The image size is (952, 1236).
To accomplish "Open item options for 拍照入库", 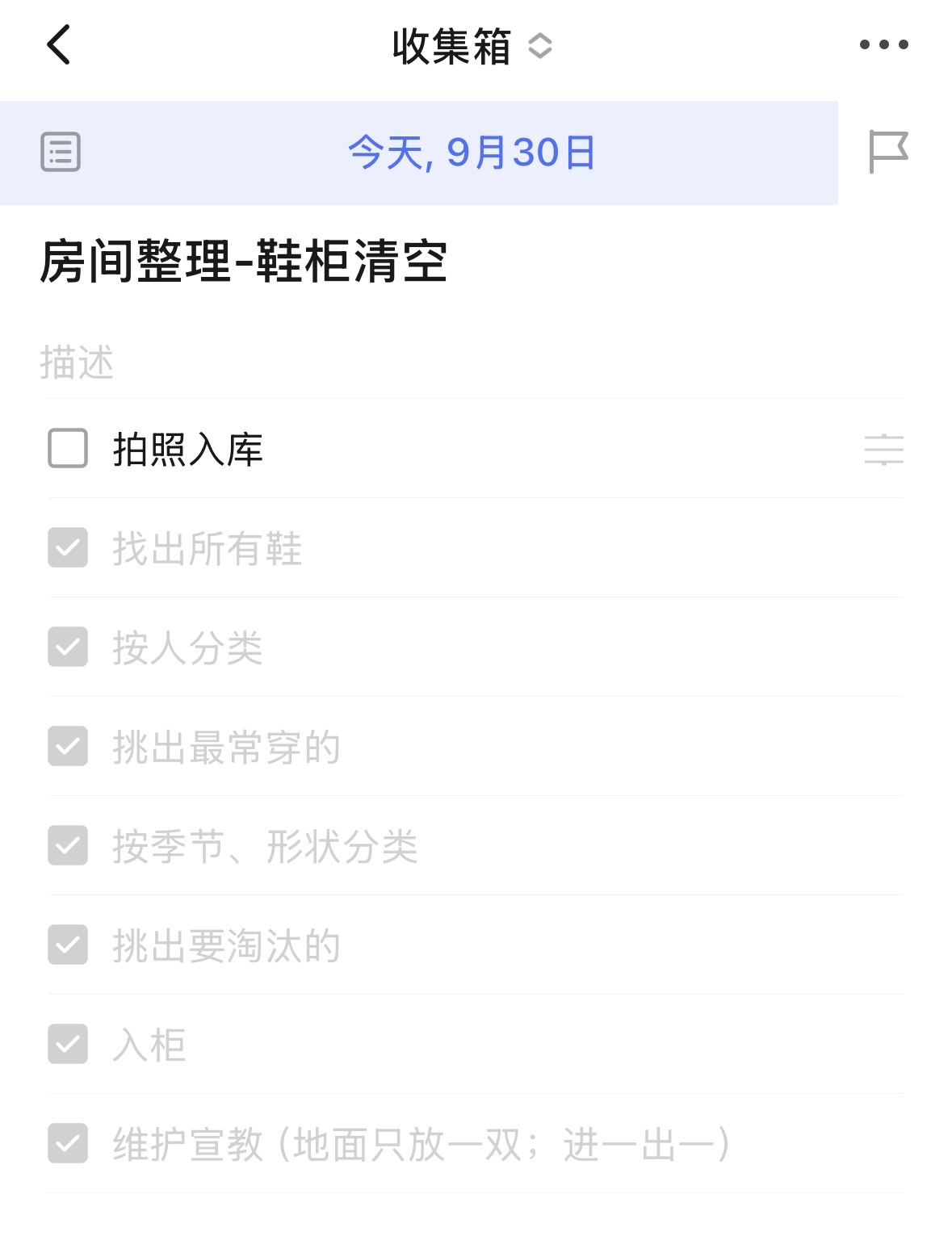I will pos(883,450).
